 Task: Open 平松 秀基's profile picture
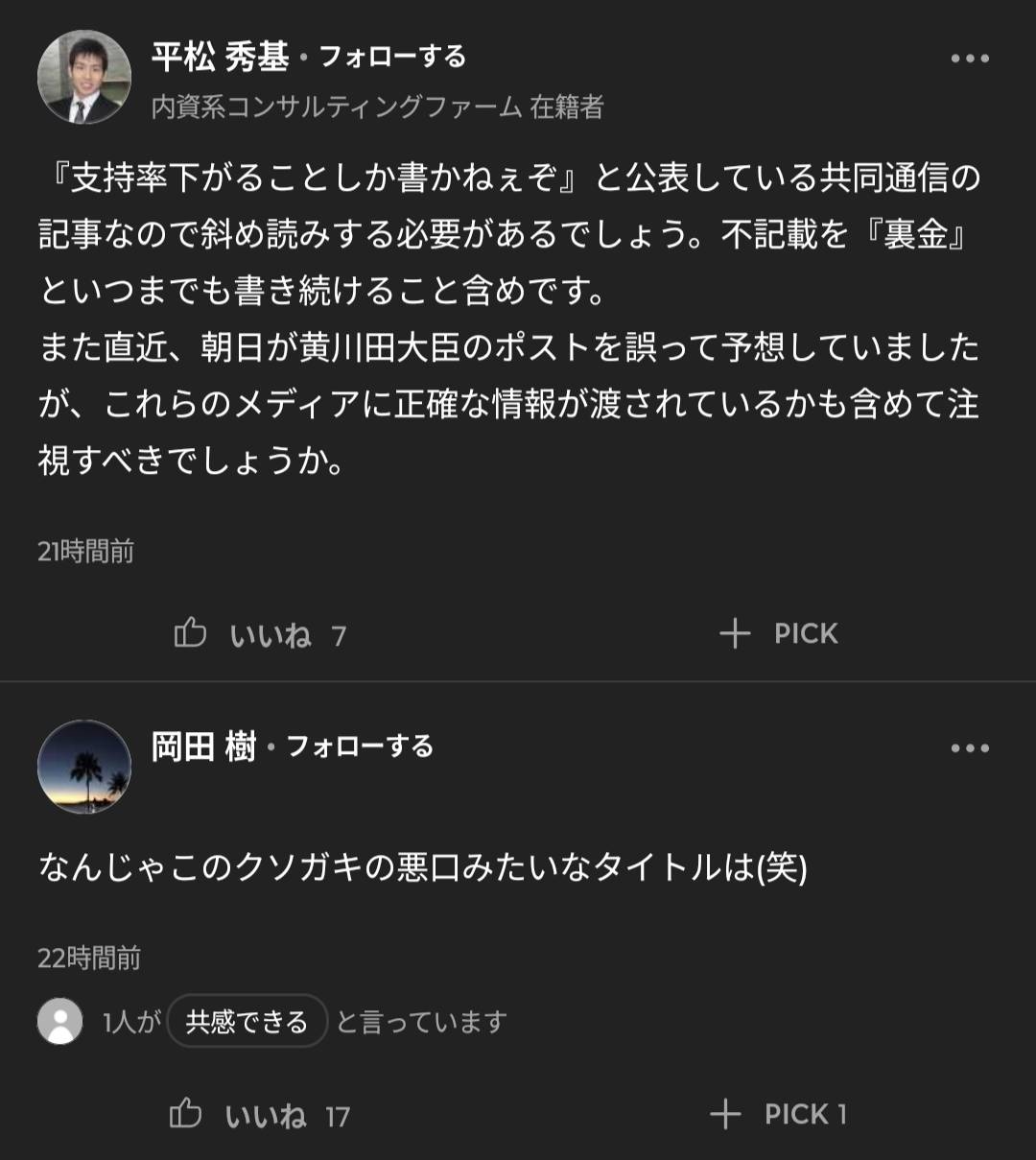click(x=84, y=77)
